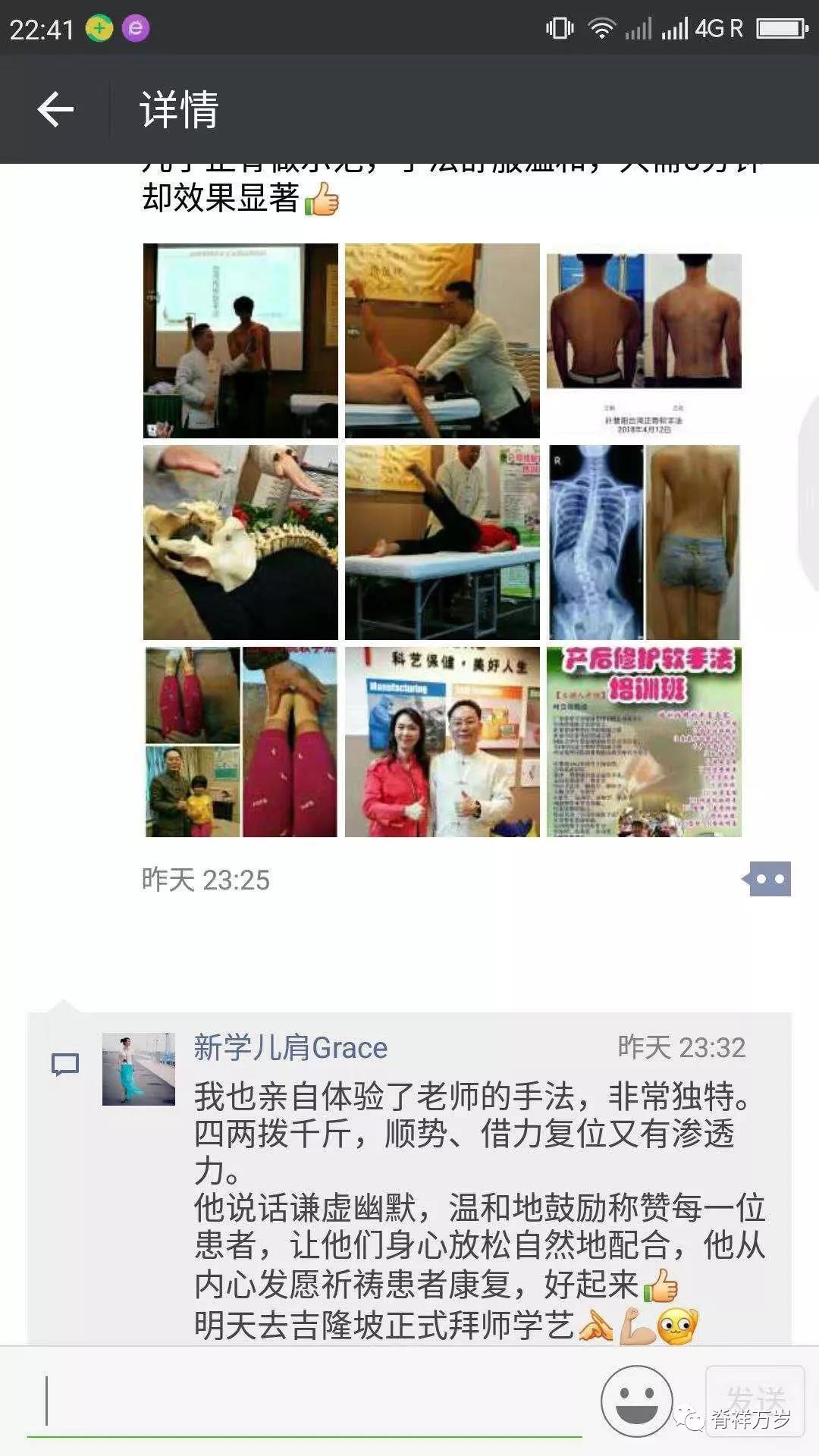Tap the comment text input field

click(x=303, y=1401)
